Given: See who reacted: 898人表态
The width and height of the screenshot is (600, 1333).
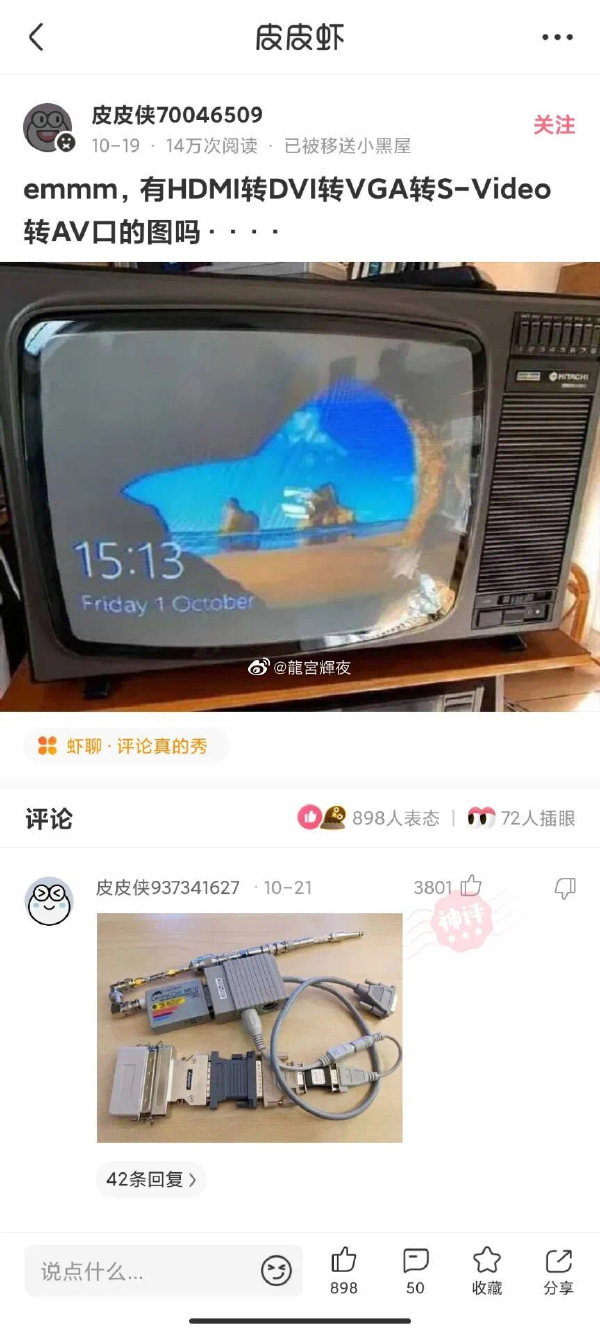Looking at the screenshot, I should (x=370, y=818).
